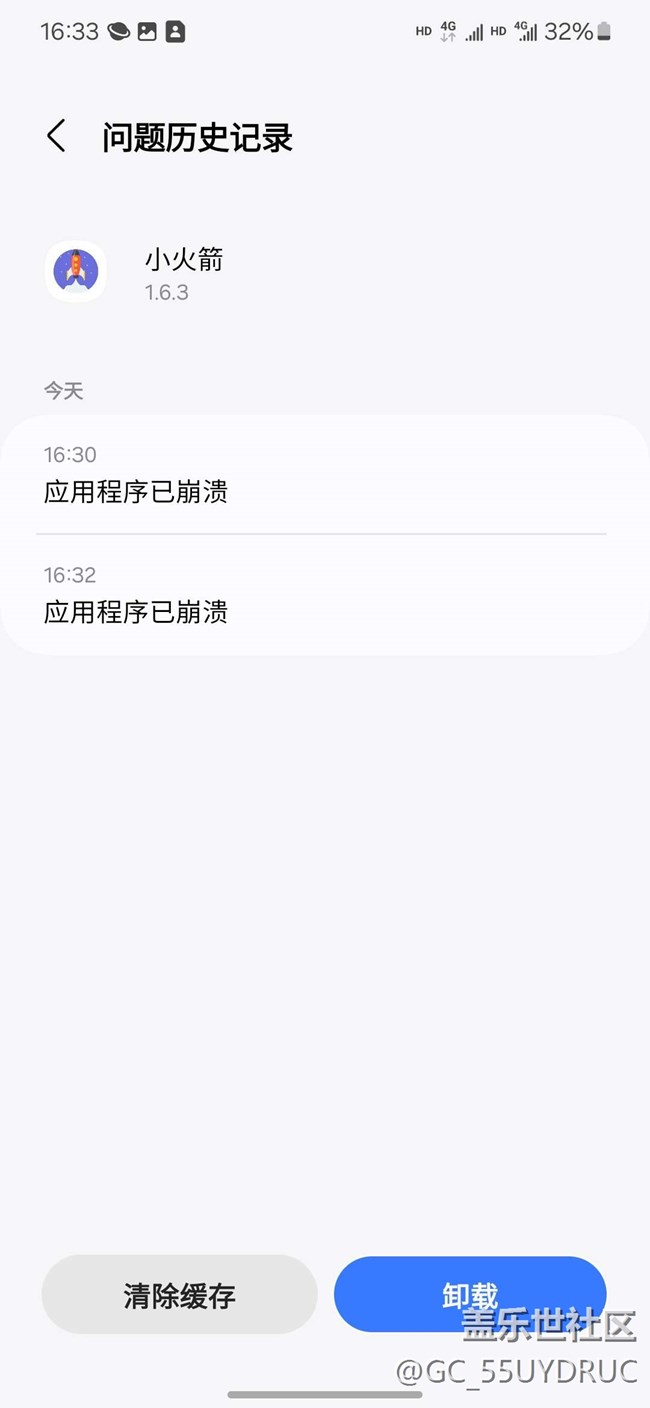Tap the 清除缓存 button

(179, 1295)
